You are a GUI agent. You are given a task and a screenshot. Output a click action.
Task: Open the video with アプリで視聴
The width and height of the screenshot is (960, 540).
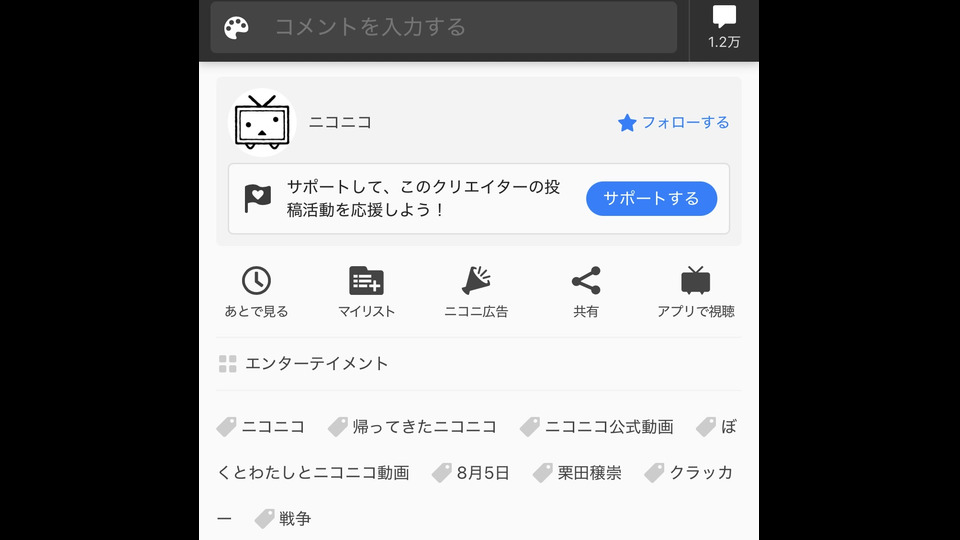click(x=695, y=292)
